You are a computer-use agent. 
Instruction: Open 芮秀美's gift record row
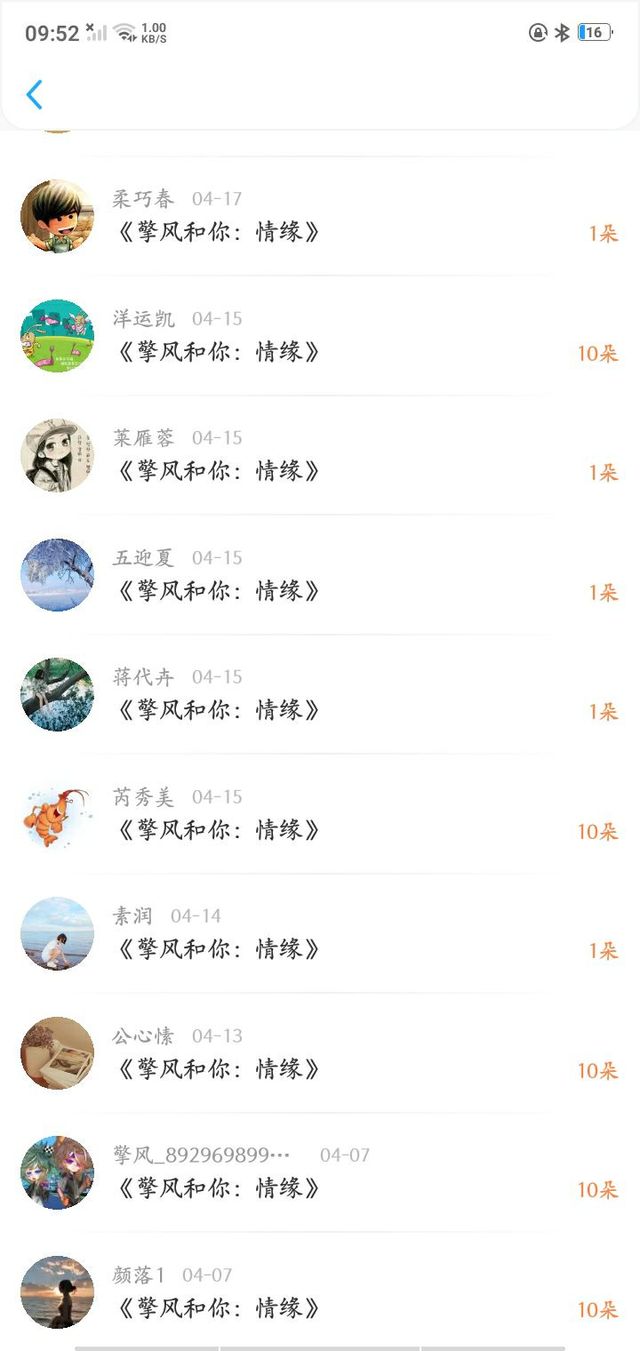coord(320,815)
